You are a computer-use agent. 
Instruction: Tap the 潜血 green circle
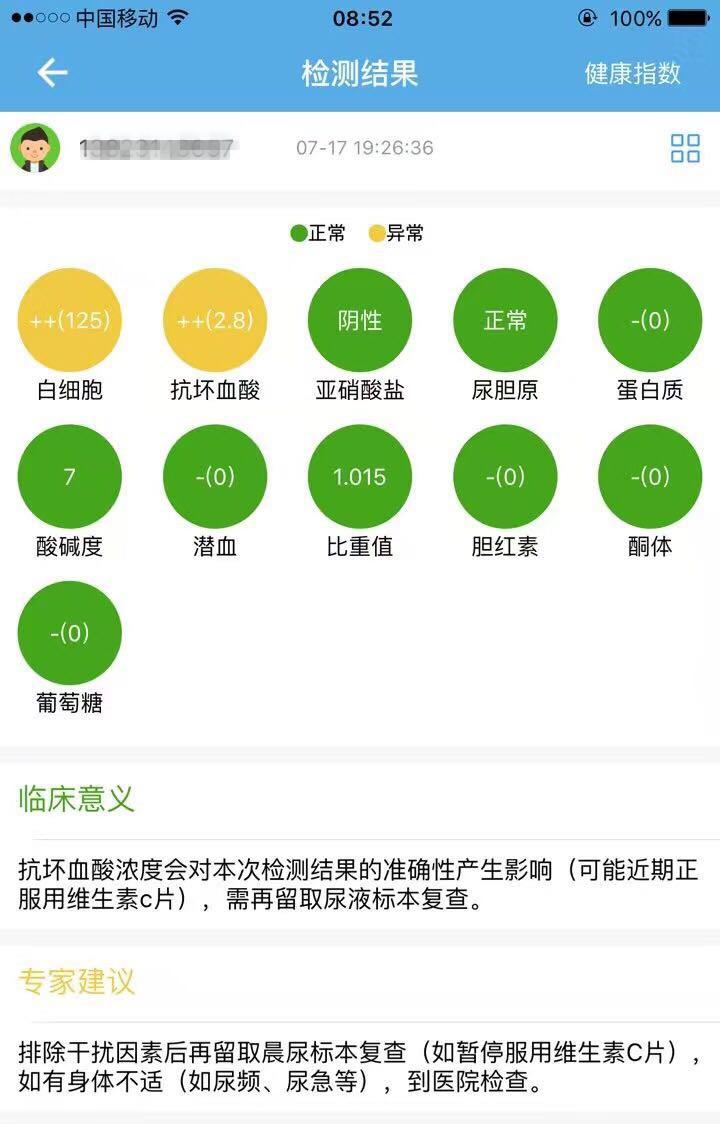[214, 476]
